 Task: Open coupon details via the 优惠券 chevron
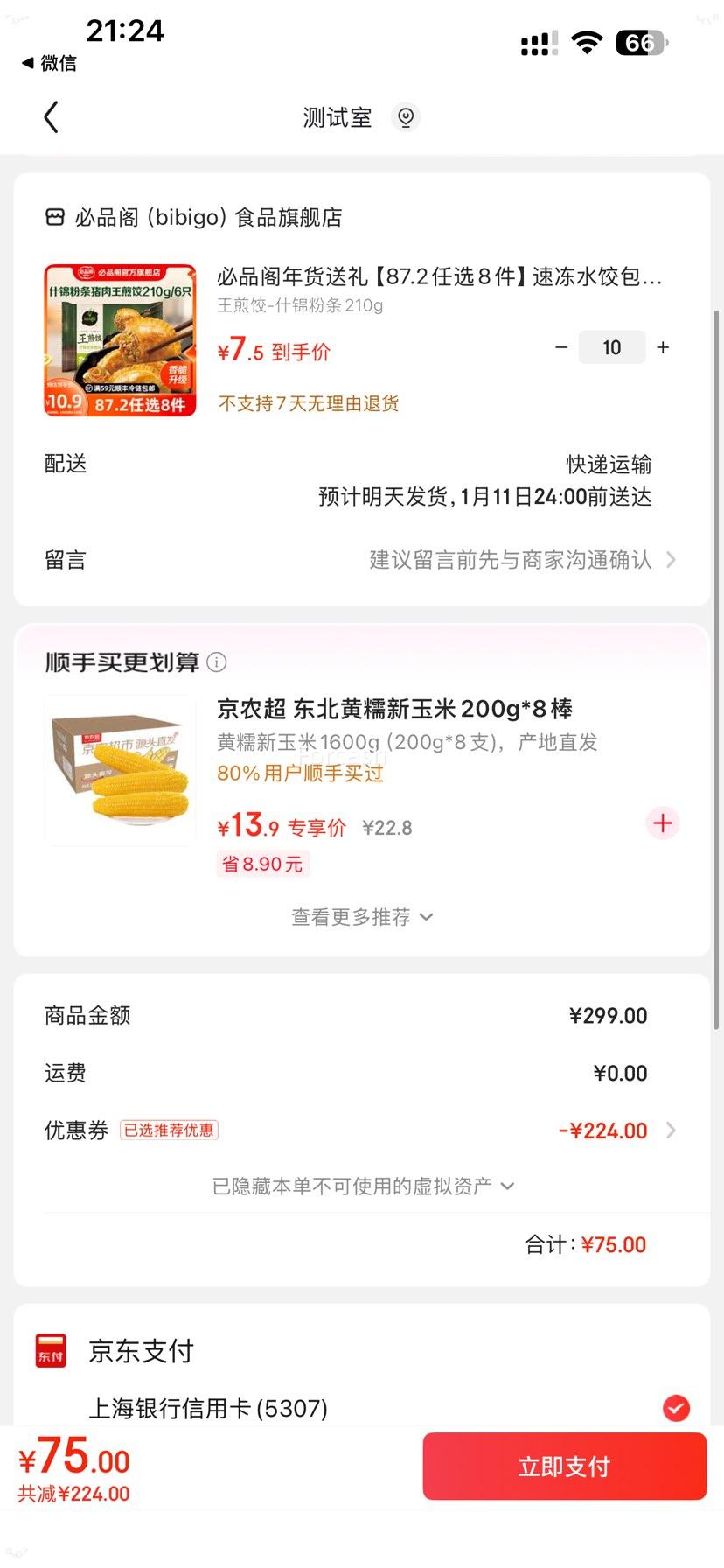(670, 1130)
